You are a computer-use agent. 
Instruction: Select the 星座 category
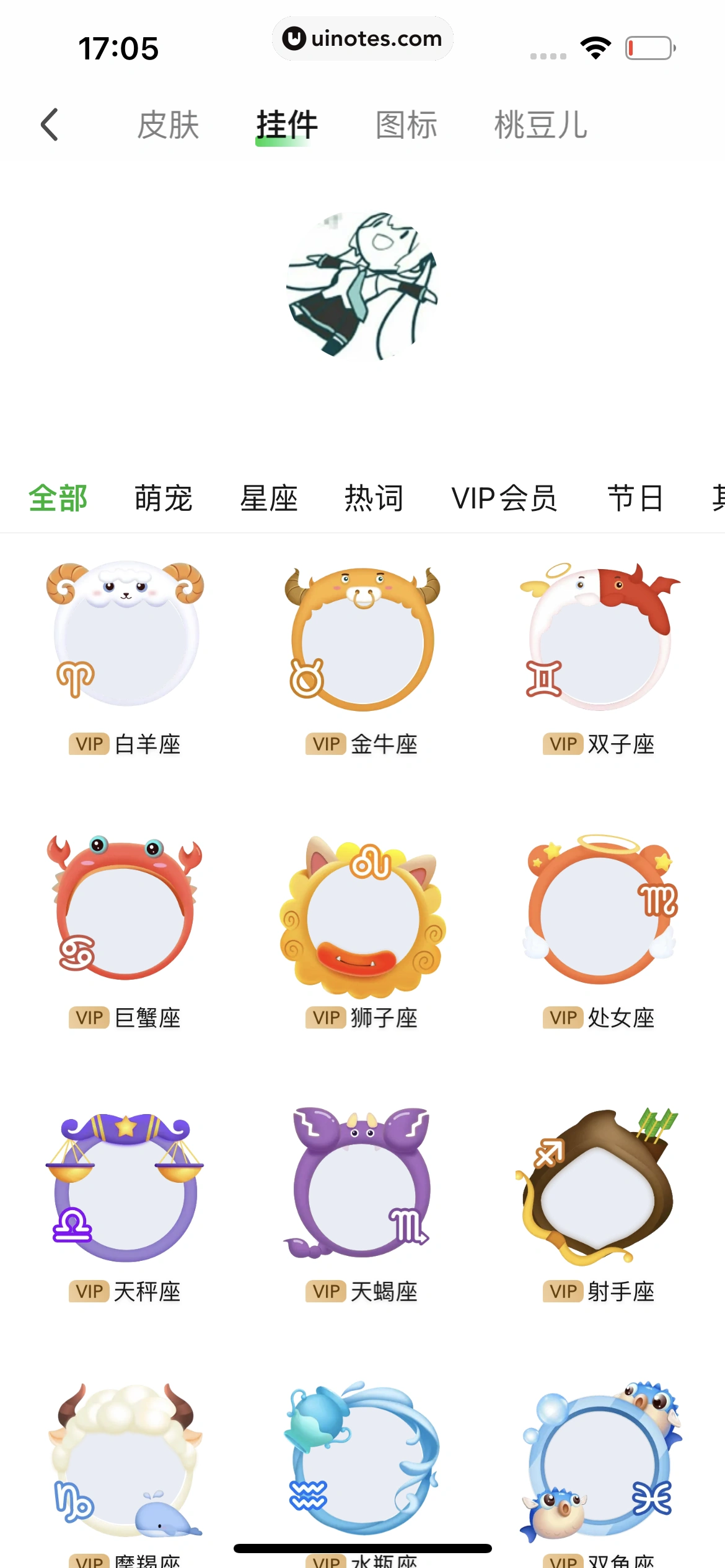269,499
